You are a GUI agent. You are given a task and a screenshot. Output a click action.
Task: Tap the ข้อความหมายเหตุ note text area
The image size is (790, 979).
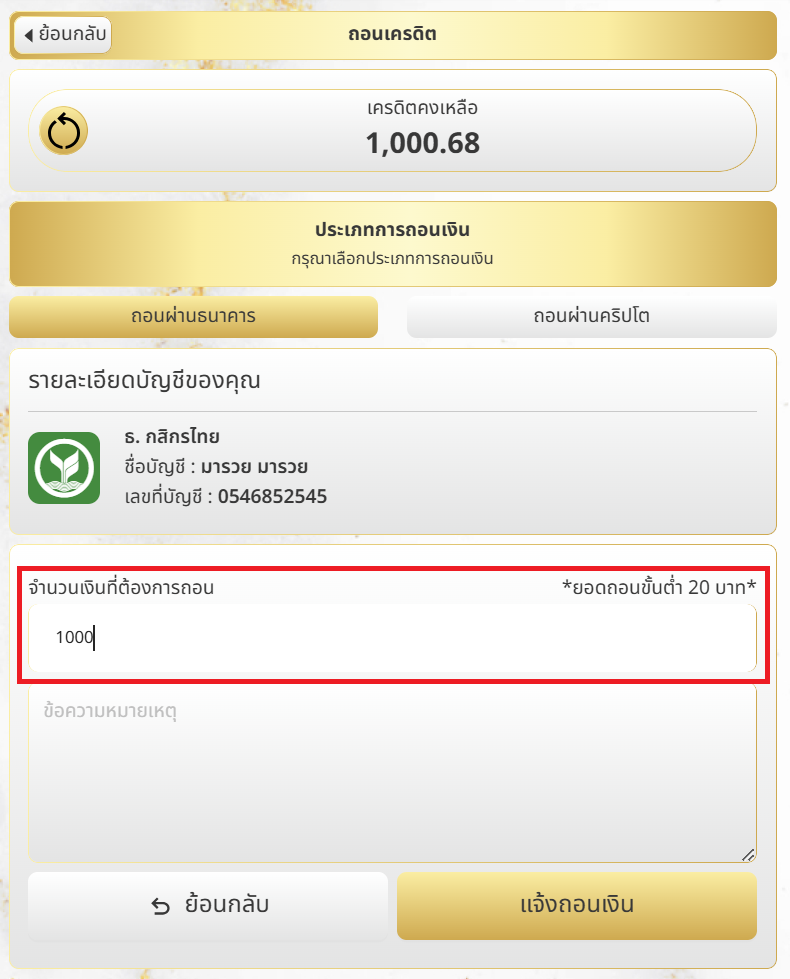click(392, 773)
